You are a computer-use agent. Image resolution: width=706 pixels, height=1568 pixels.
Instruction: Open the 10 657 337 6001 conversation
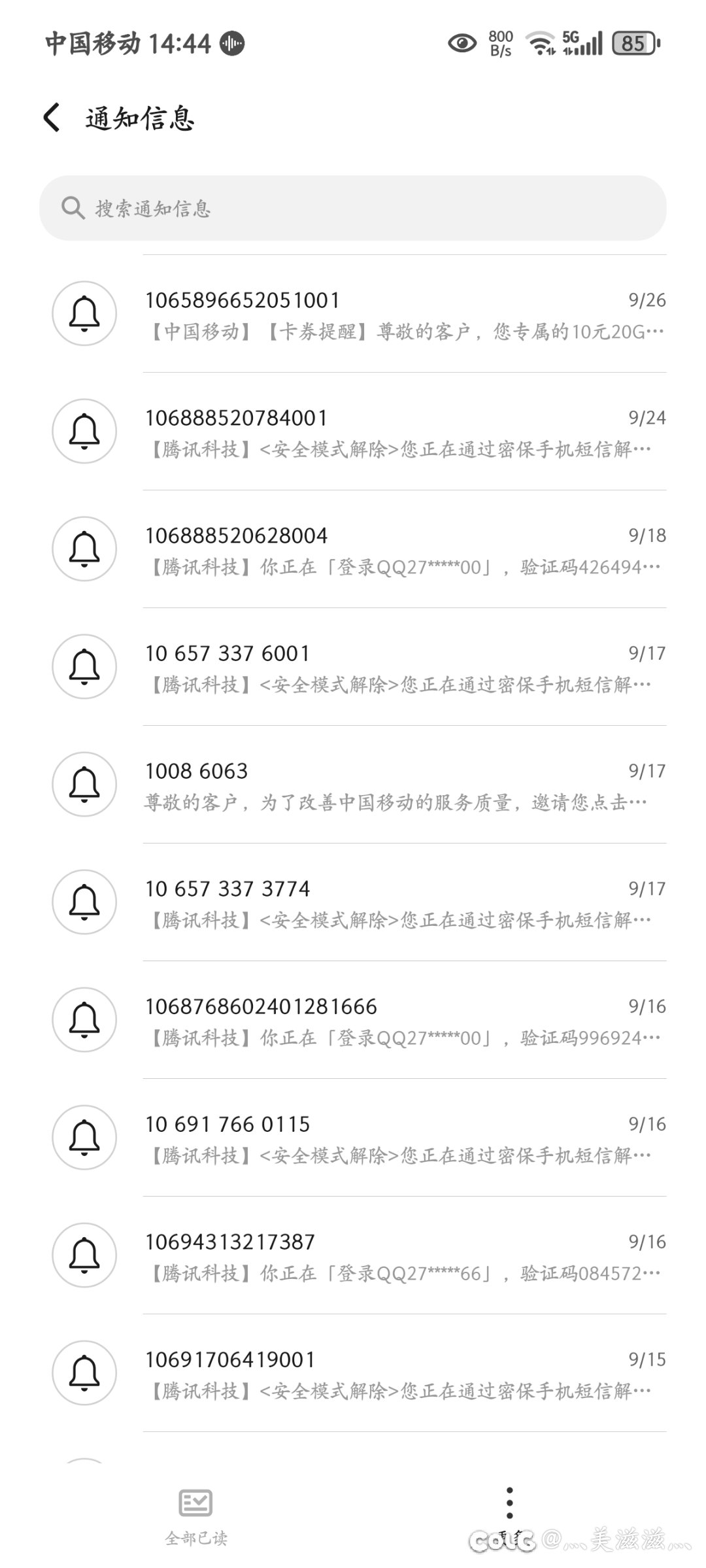pyautogui.click(x=404, y=668)
